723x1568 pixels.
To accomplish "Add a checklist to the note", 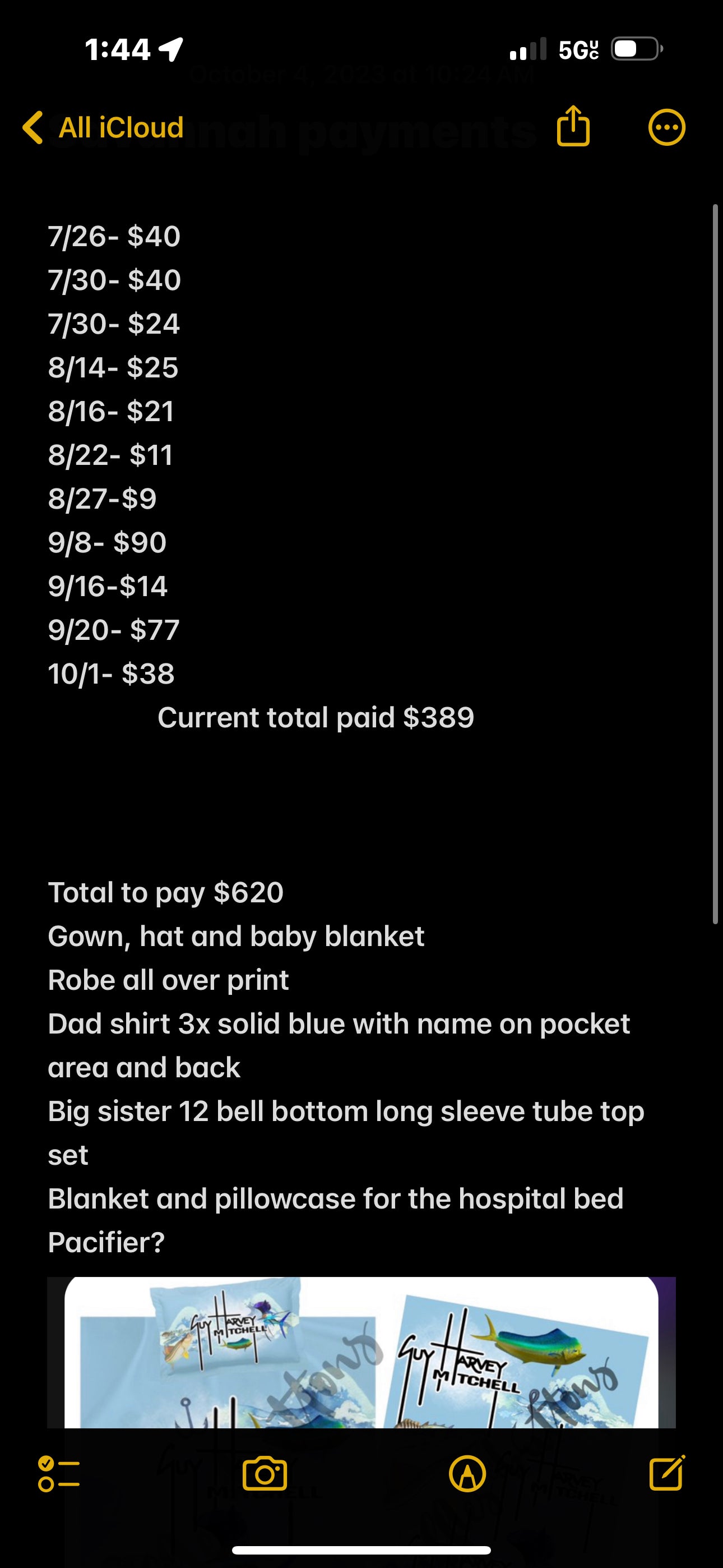I will [58, 1474].
